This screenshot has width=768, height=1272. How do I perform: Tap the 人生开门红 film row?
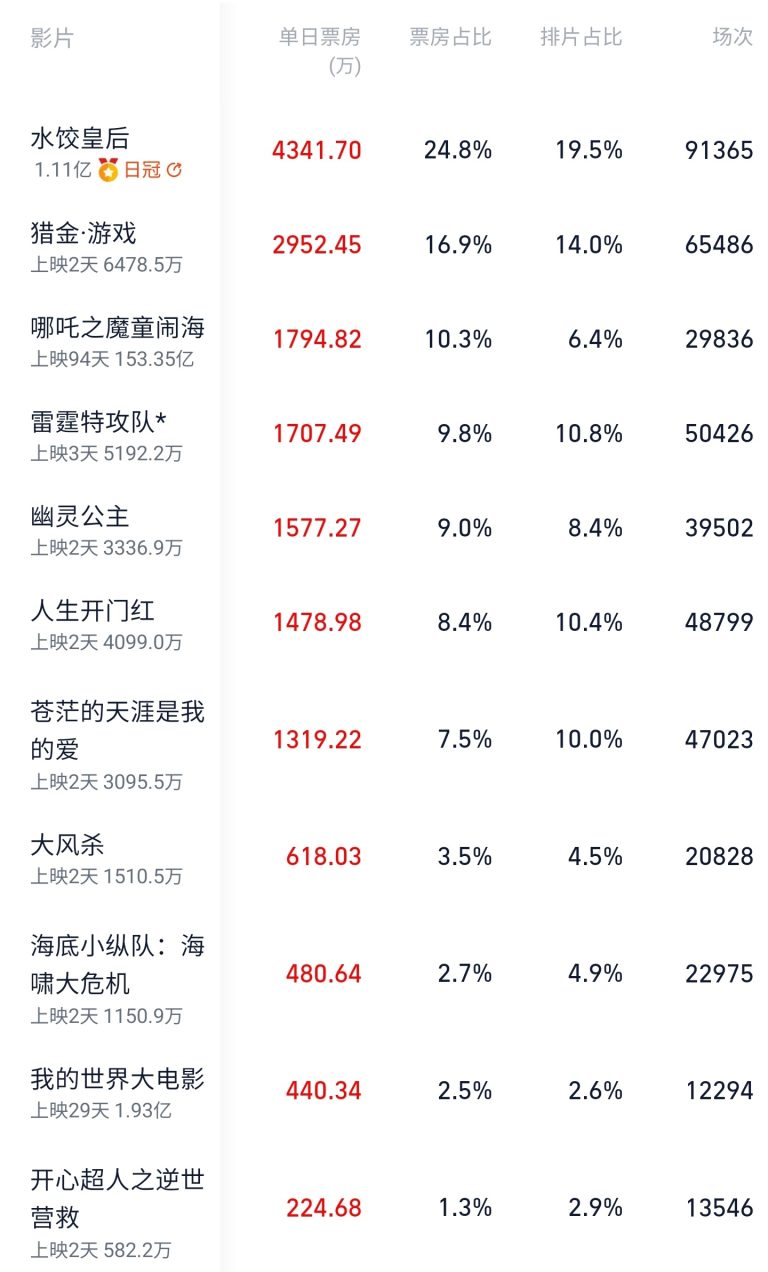[384, 622]
